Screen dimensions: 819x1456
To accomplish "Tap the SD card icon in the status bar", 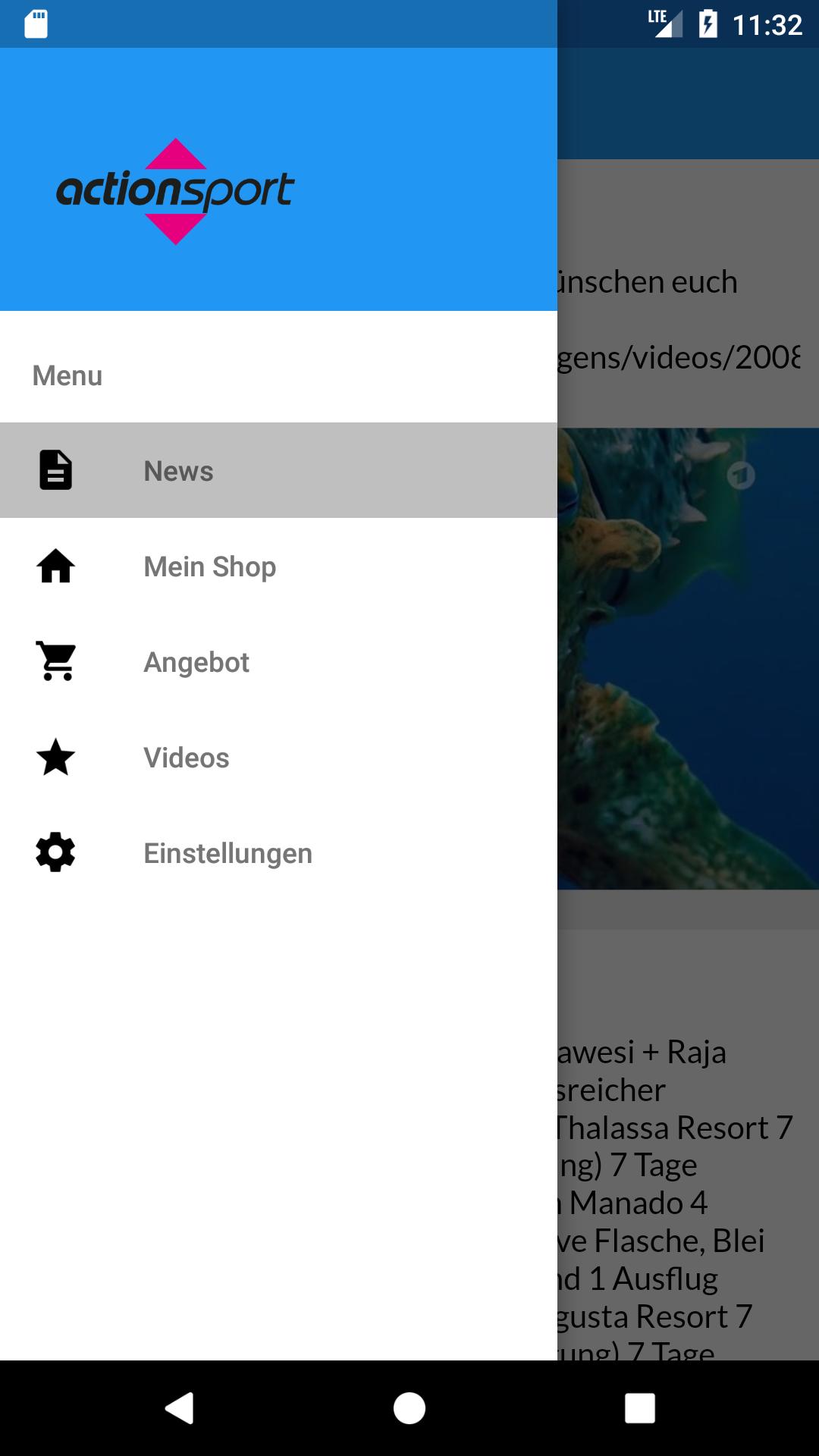I will tap(34, 25).
